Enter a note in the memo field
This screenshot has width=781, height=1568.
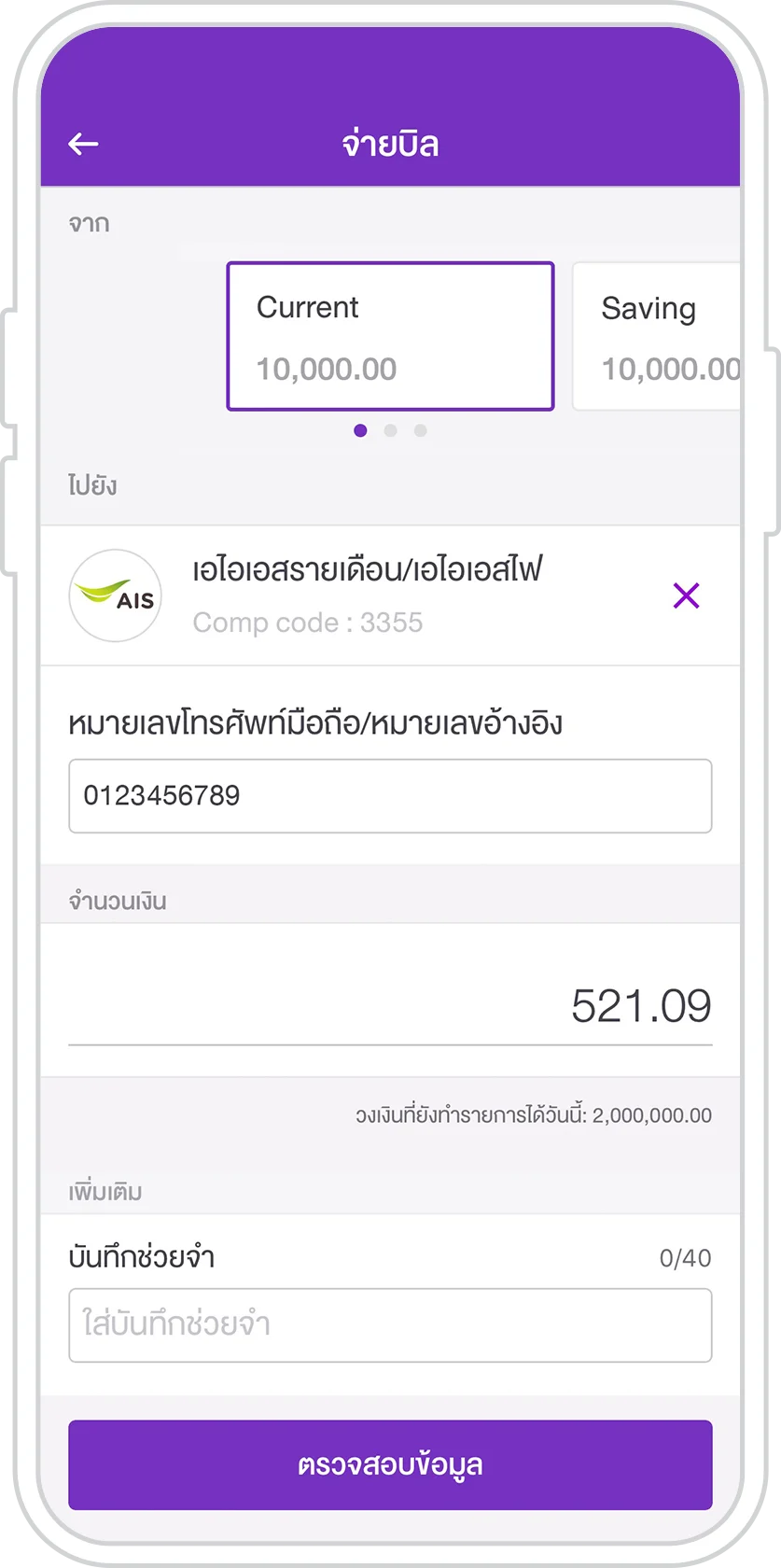click(x=390, y=1325)
